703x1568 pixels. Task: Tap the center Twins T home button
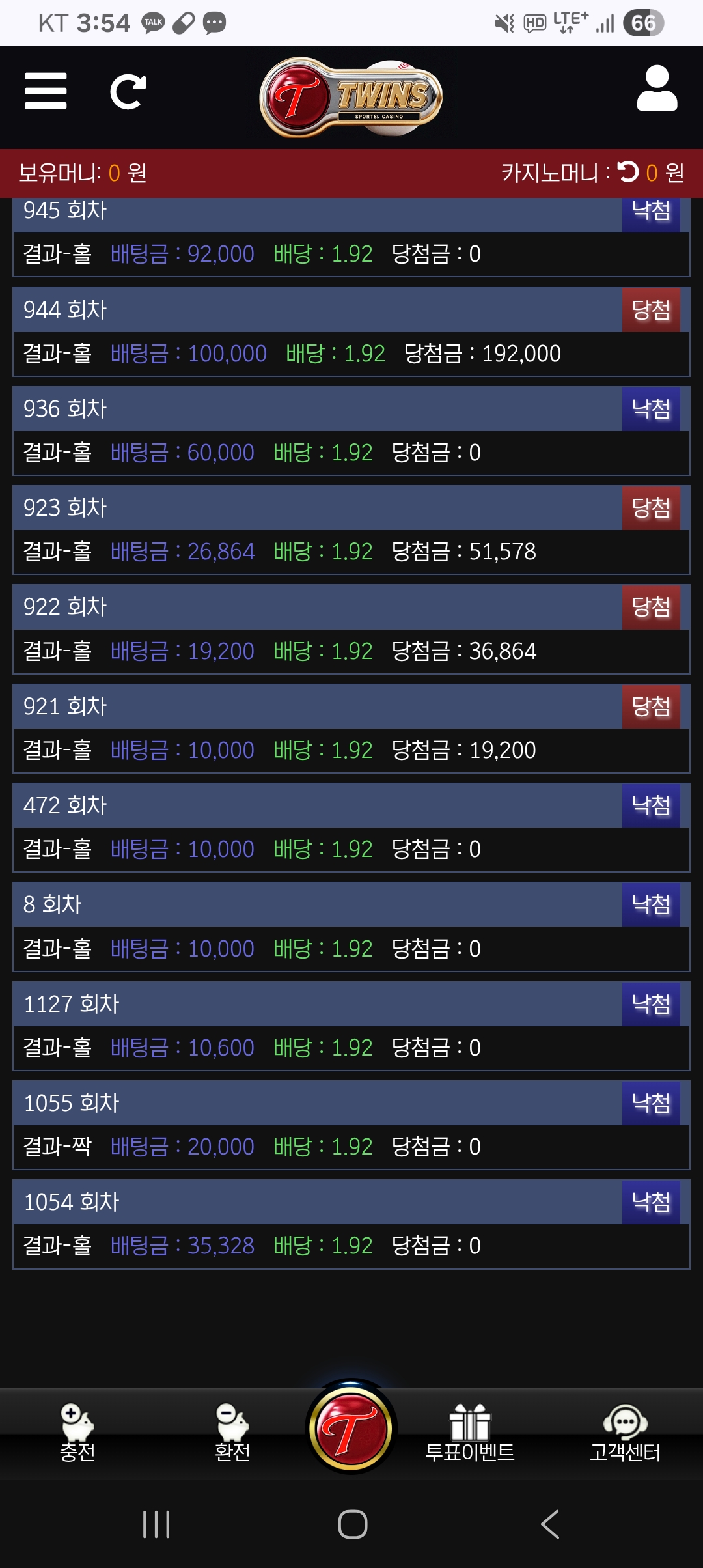pos(351,1429)
